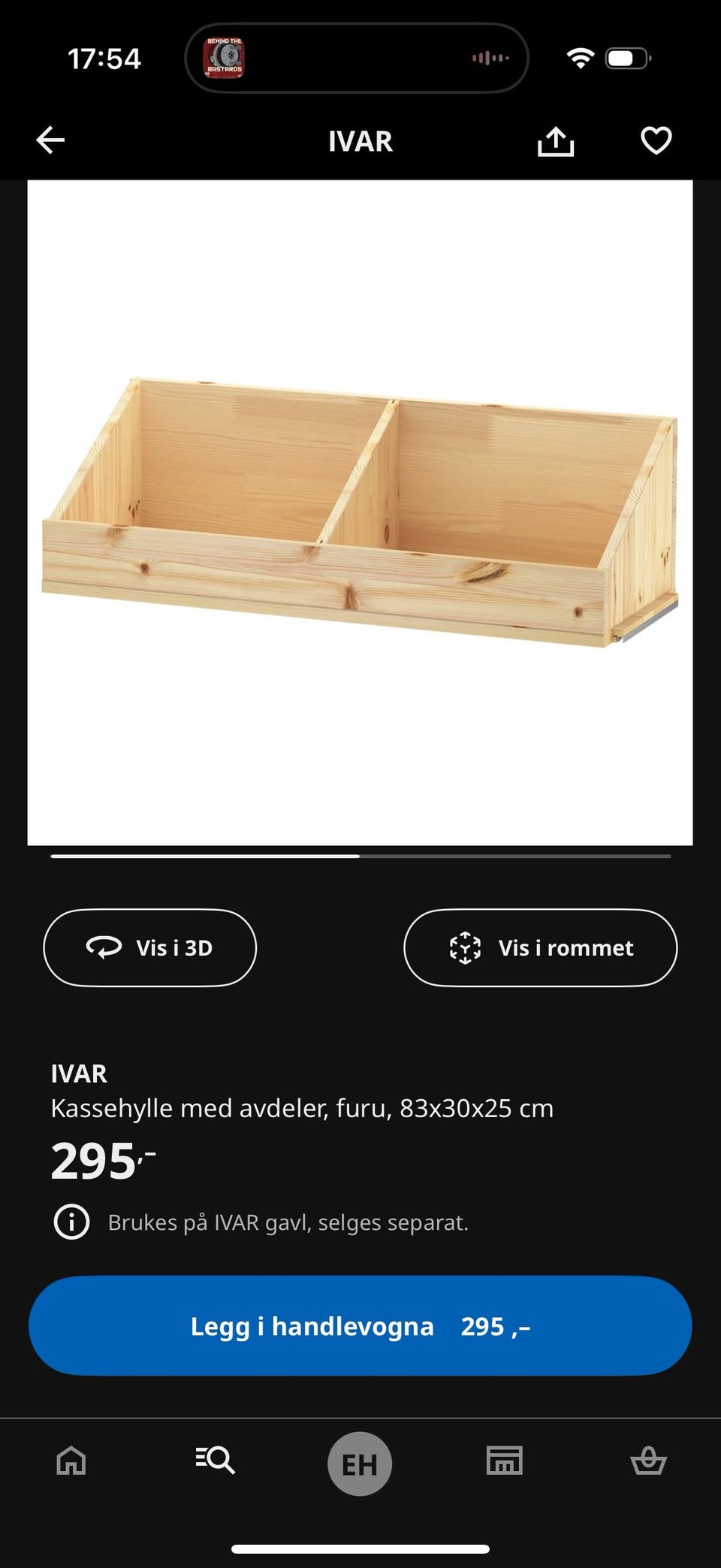The image size is (721, 1568).
Task: Add IVAR shelf to cart for 295,-
Action: click(359, 1326)
